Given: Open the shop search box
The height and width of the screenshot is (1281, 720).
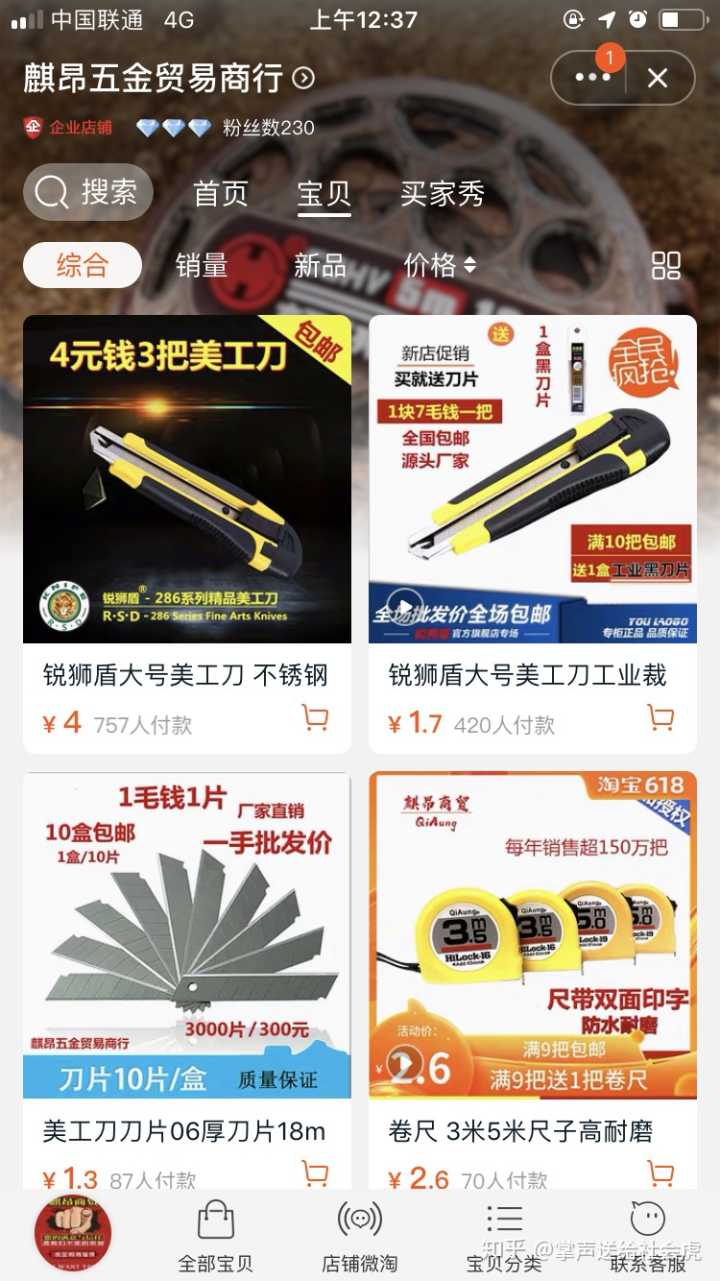Looking at the screenshot, I should tap(88, 192).
